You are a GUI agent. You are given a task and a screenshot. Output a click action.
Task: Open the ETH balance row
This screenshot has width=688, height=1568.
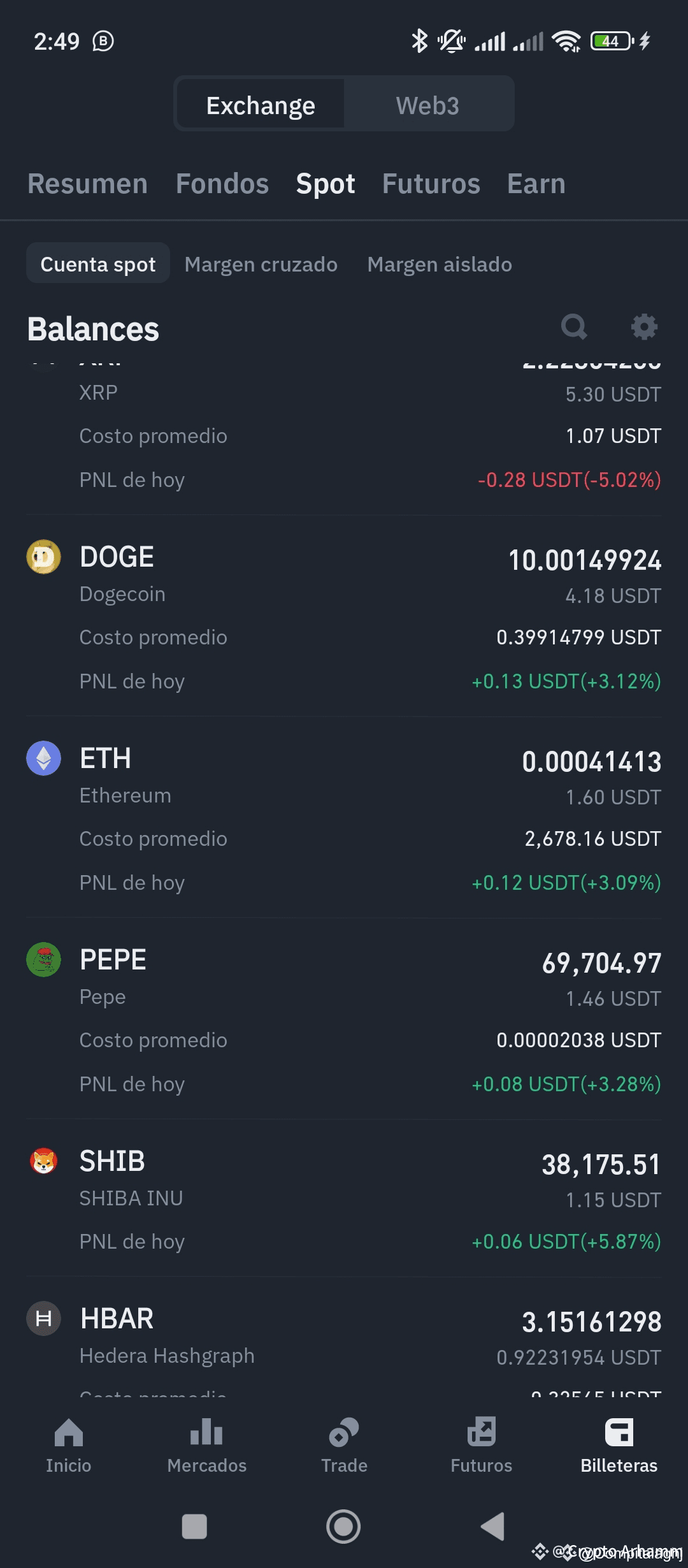344,818
